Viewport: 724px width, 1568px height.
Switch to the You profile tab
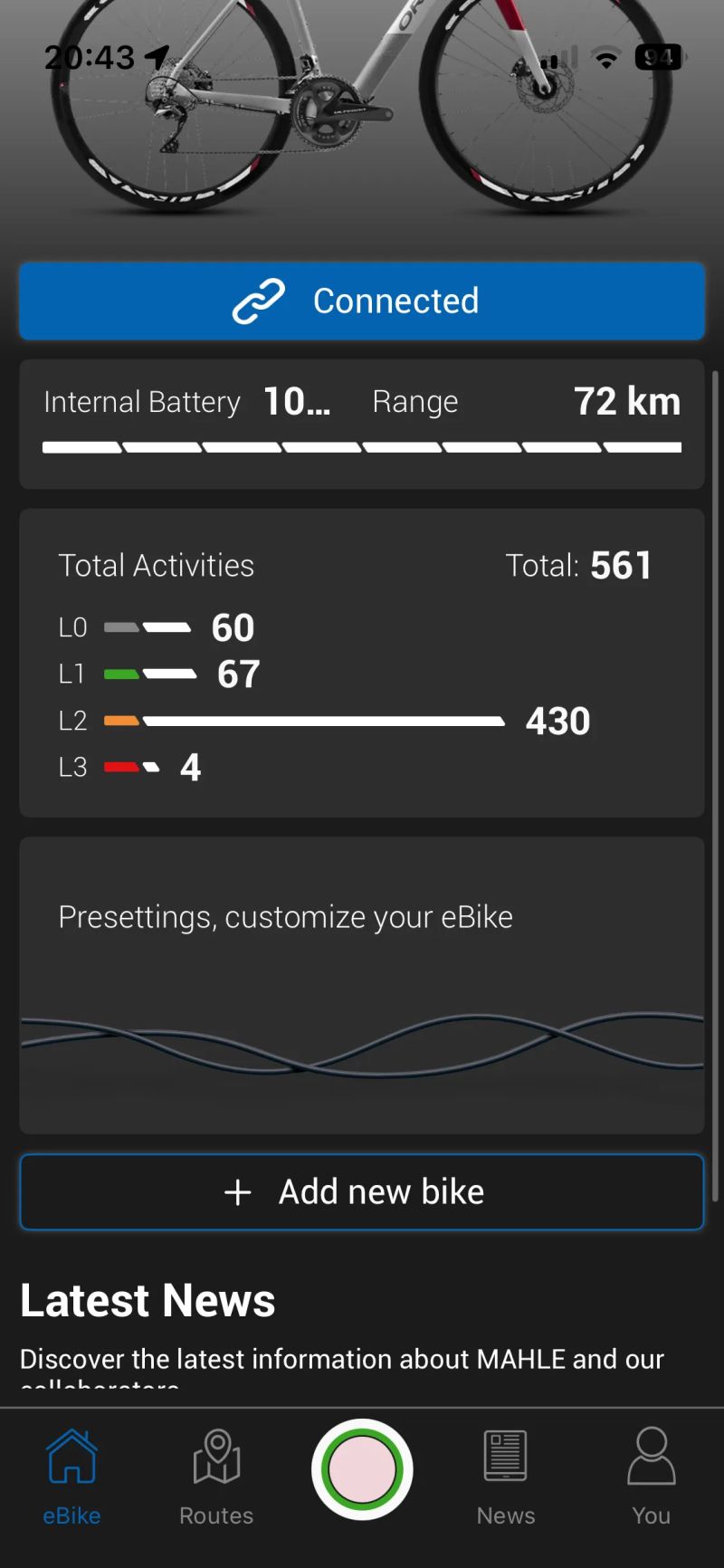pos(651,1476)
